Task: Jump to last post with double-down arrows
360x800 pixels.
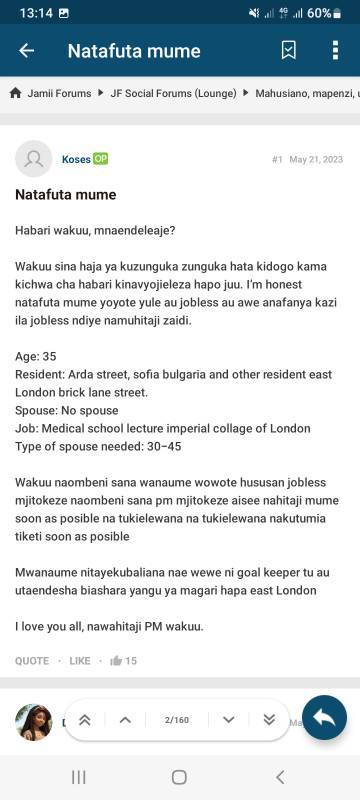Action: (x=269, y=720)
